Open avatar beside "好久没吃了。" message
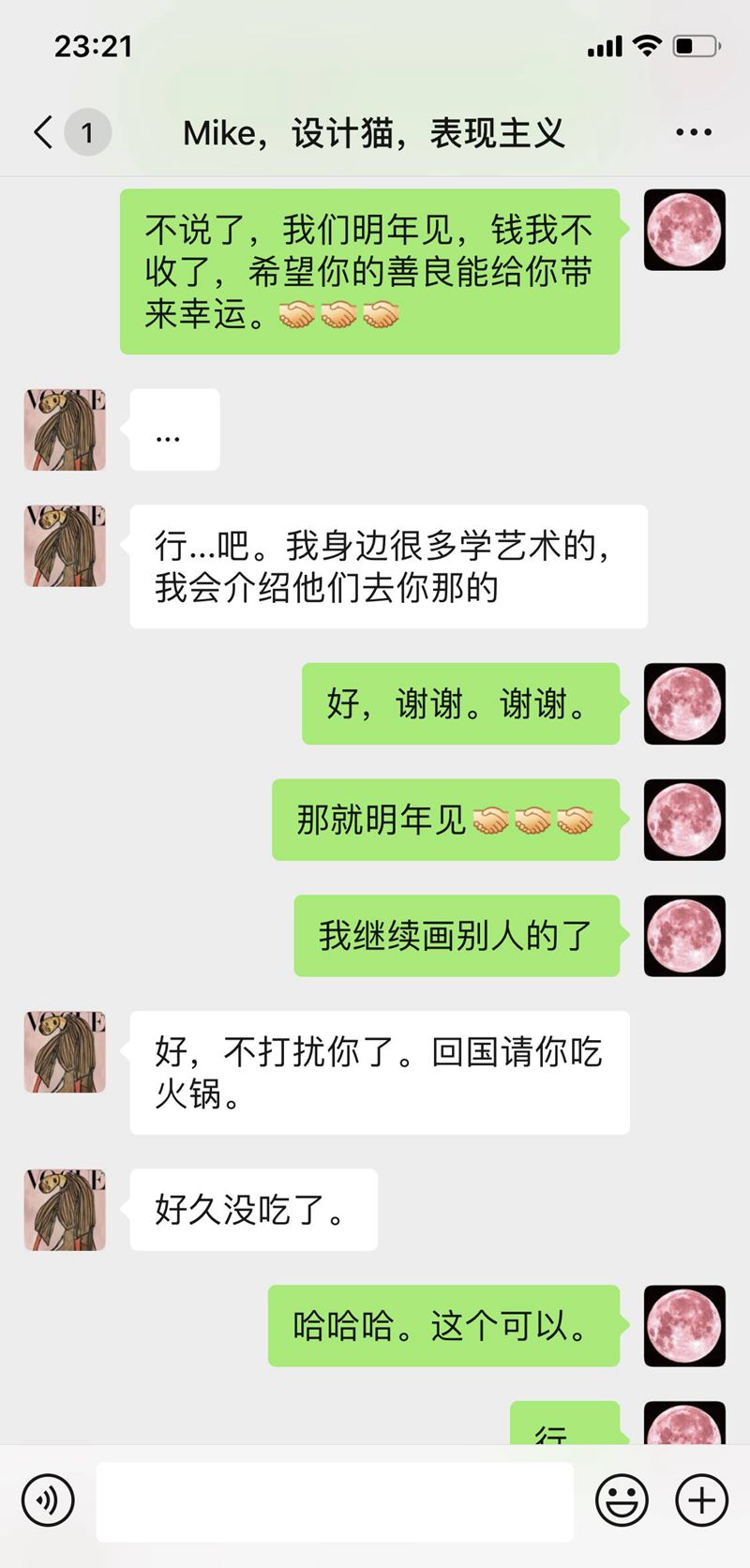Screen dimensions: 750x1568 (65, 1210)
